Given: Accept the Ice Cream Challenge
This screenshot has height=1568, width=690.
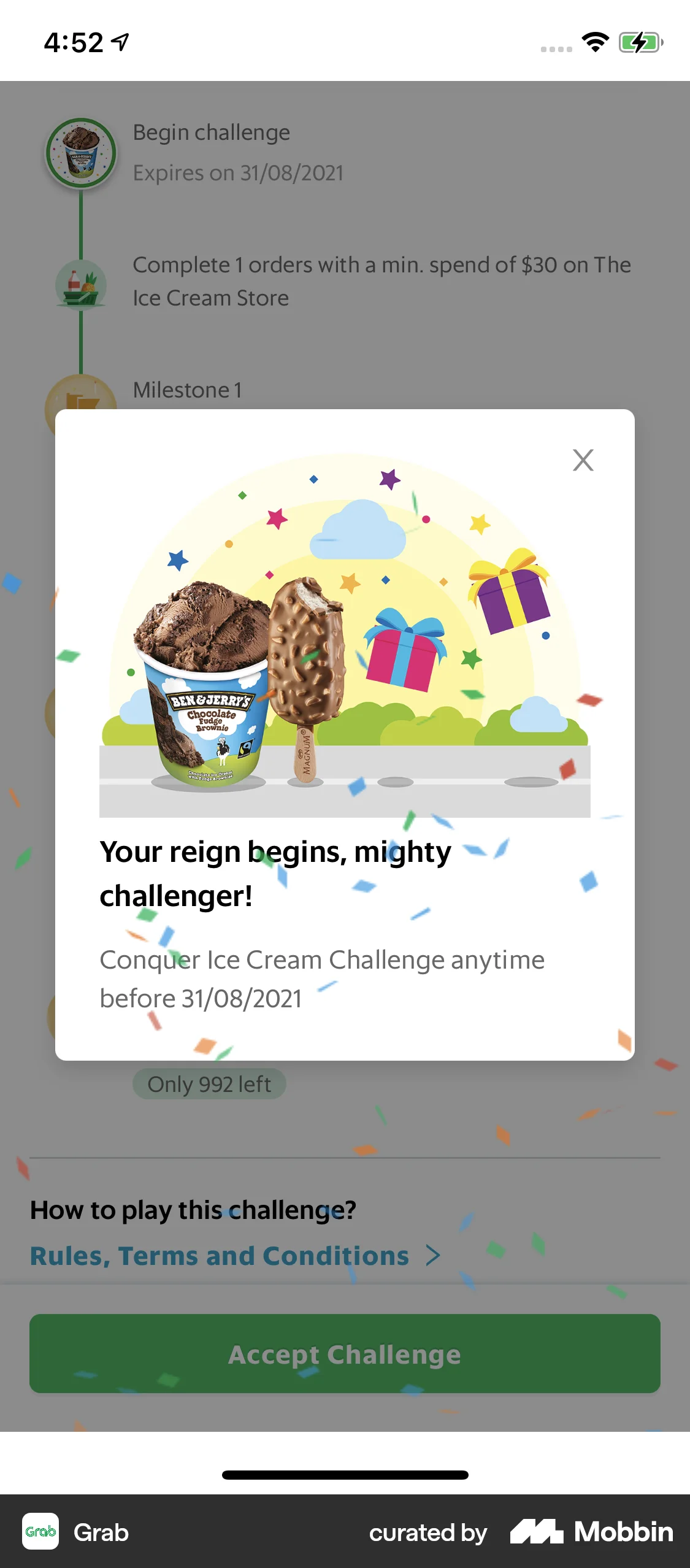Looking at the screenshot, I should click(x=345, y=1355).
